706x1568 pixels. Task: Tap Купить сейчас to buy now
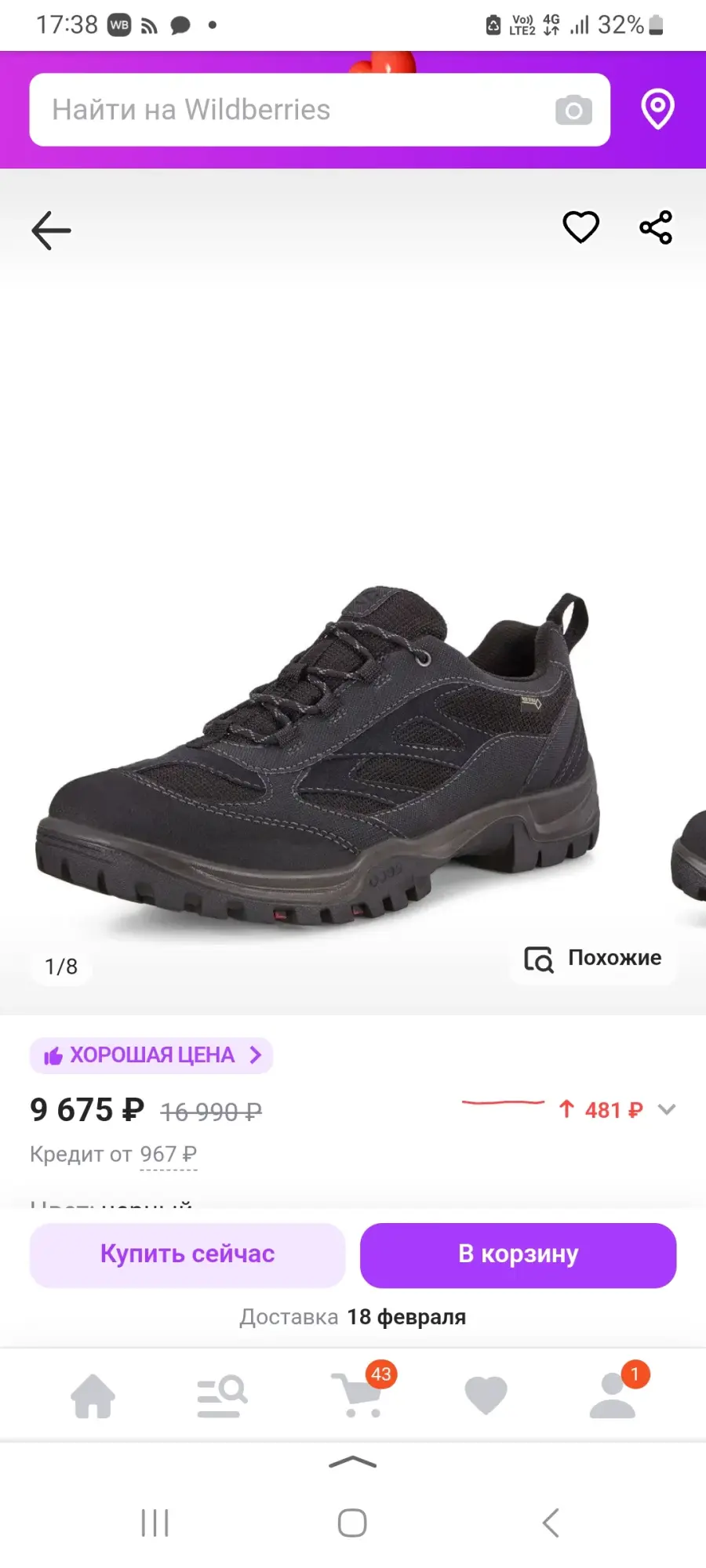187,1254
